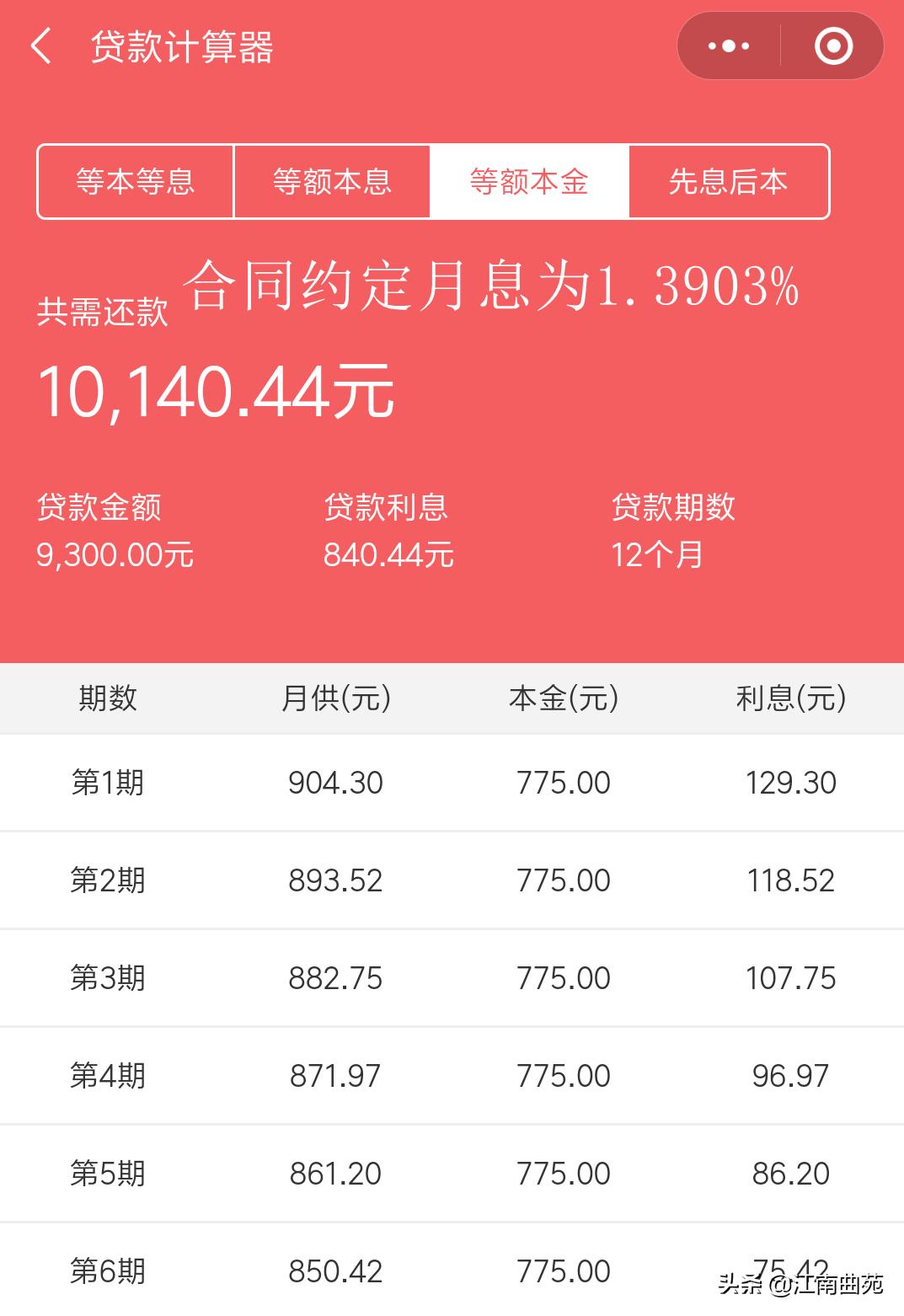Click the capsule close/home circle icon
The image size is (904, 1316).
(832, 46)
